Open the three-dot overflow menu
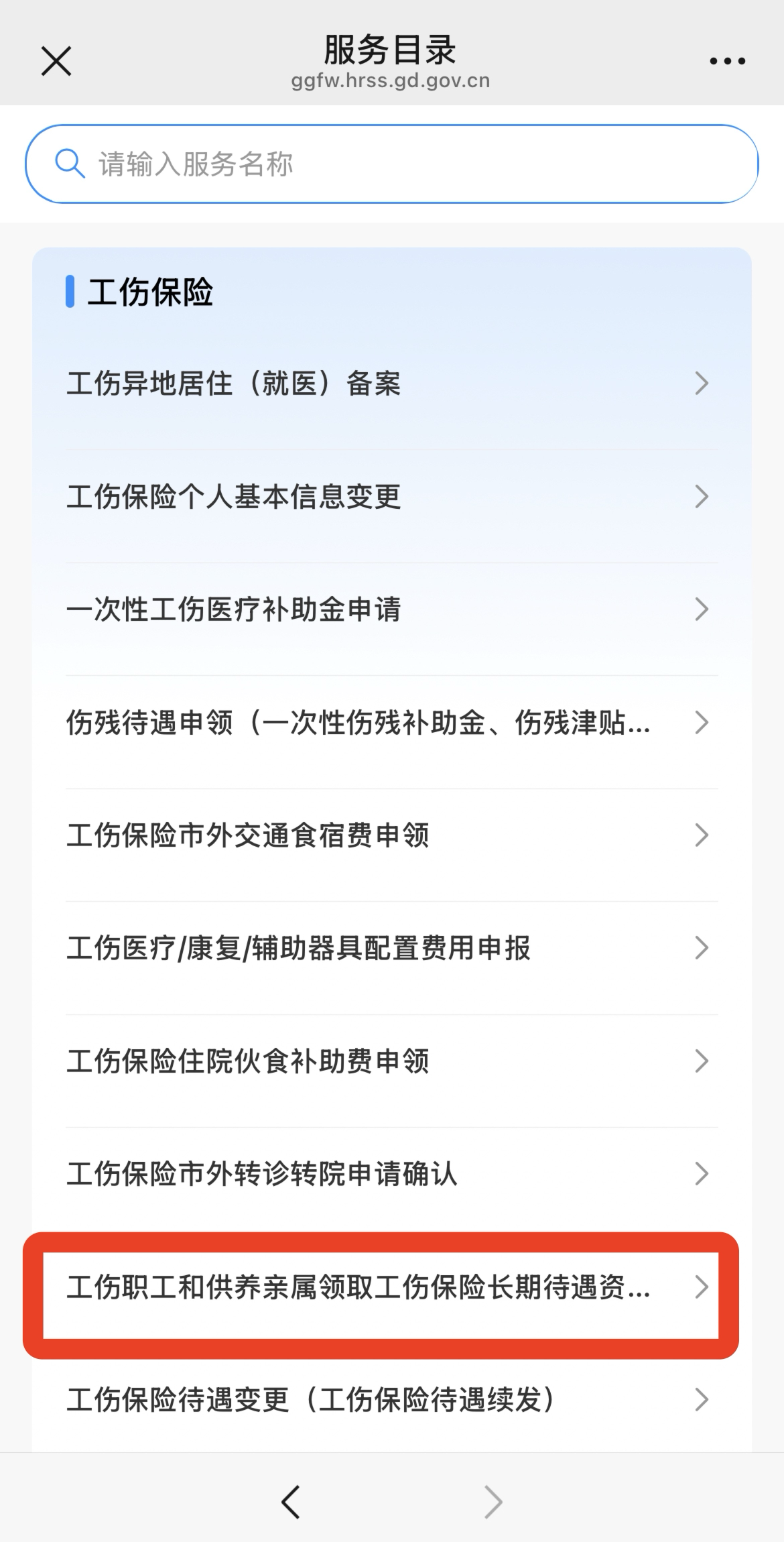This screenshot has width=784, height=1542. click(x=727, y=62)
